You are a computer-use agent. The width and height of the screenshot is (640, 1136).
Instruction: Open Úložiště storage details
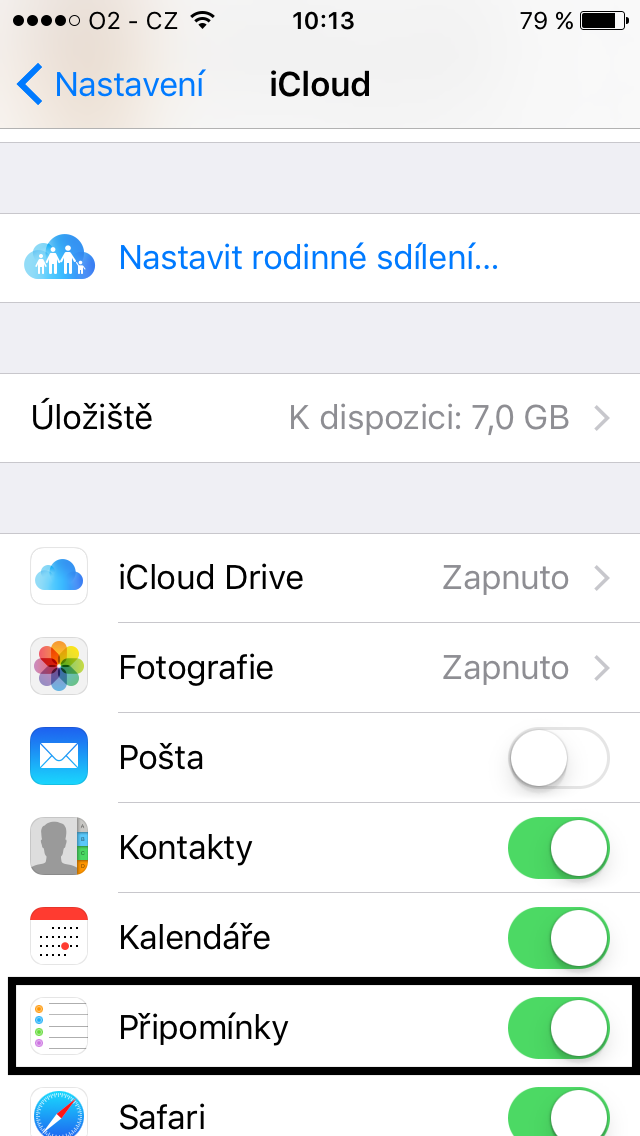pos(320,418)
